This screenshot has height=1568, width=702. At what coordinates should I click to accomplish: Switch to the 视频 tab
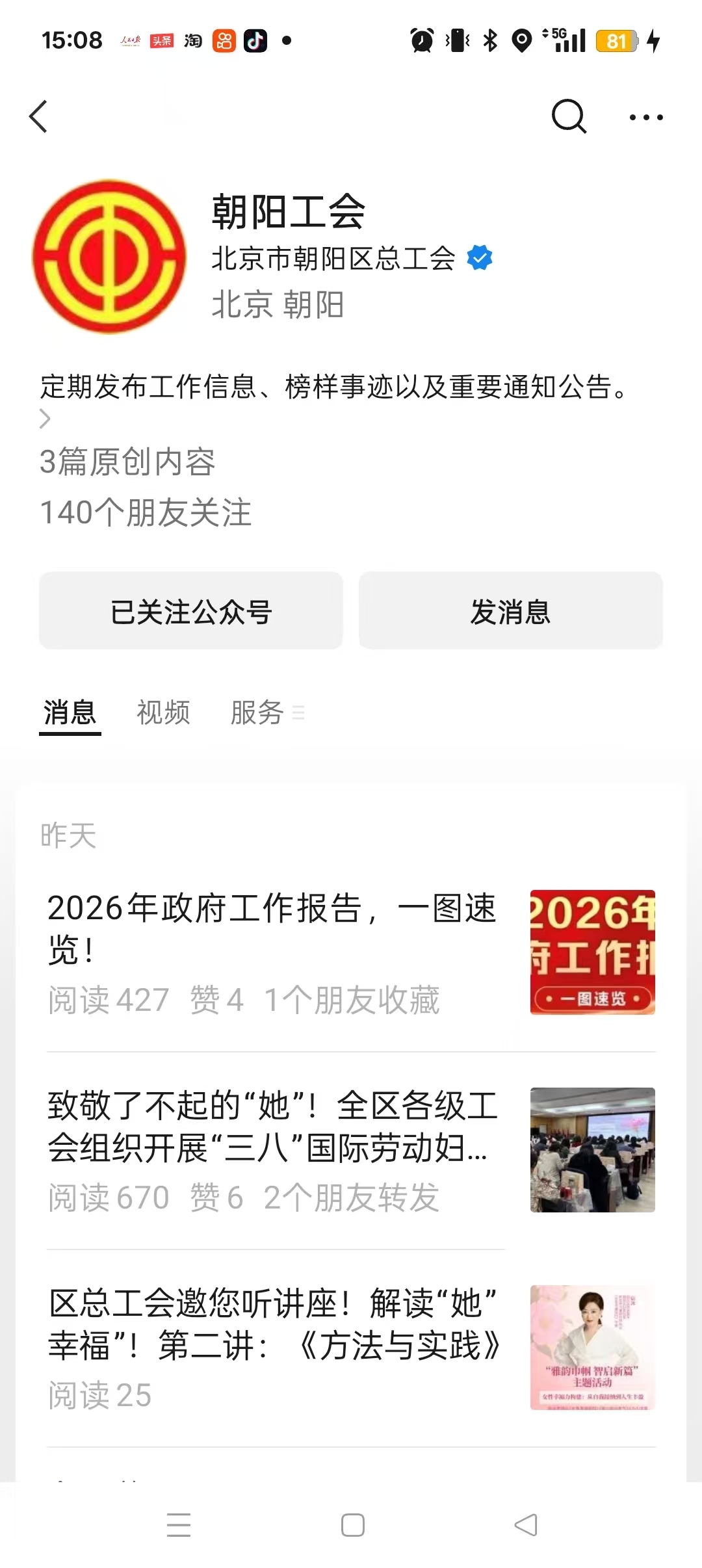click(x=163, y=712)
